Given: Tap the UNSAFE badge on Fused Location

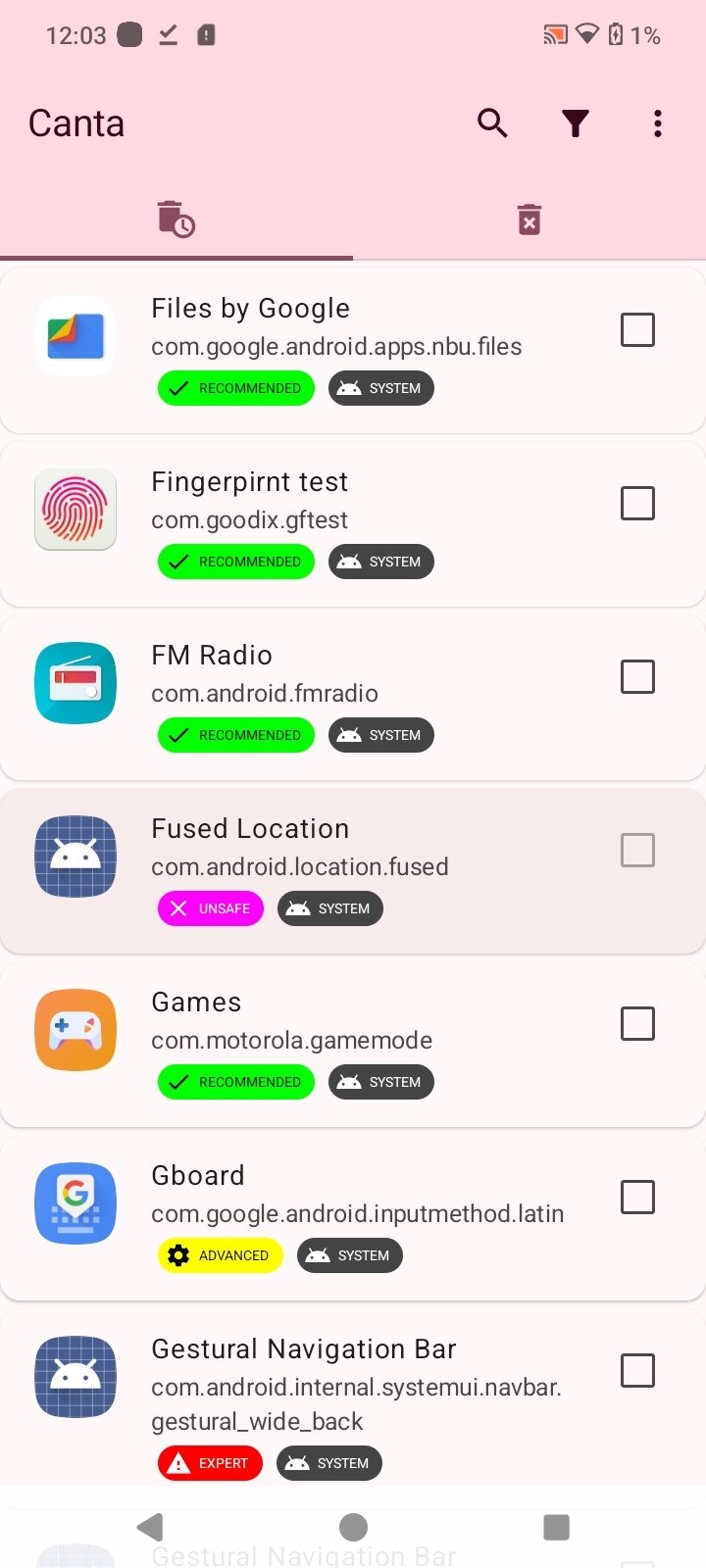Looking at the screenshot, I should tap(210, 908).
